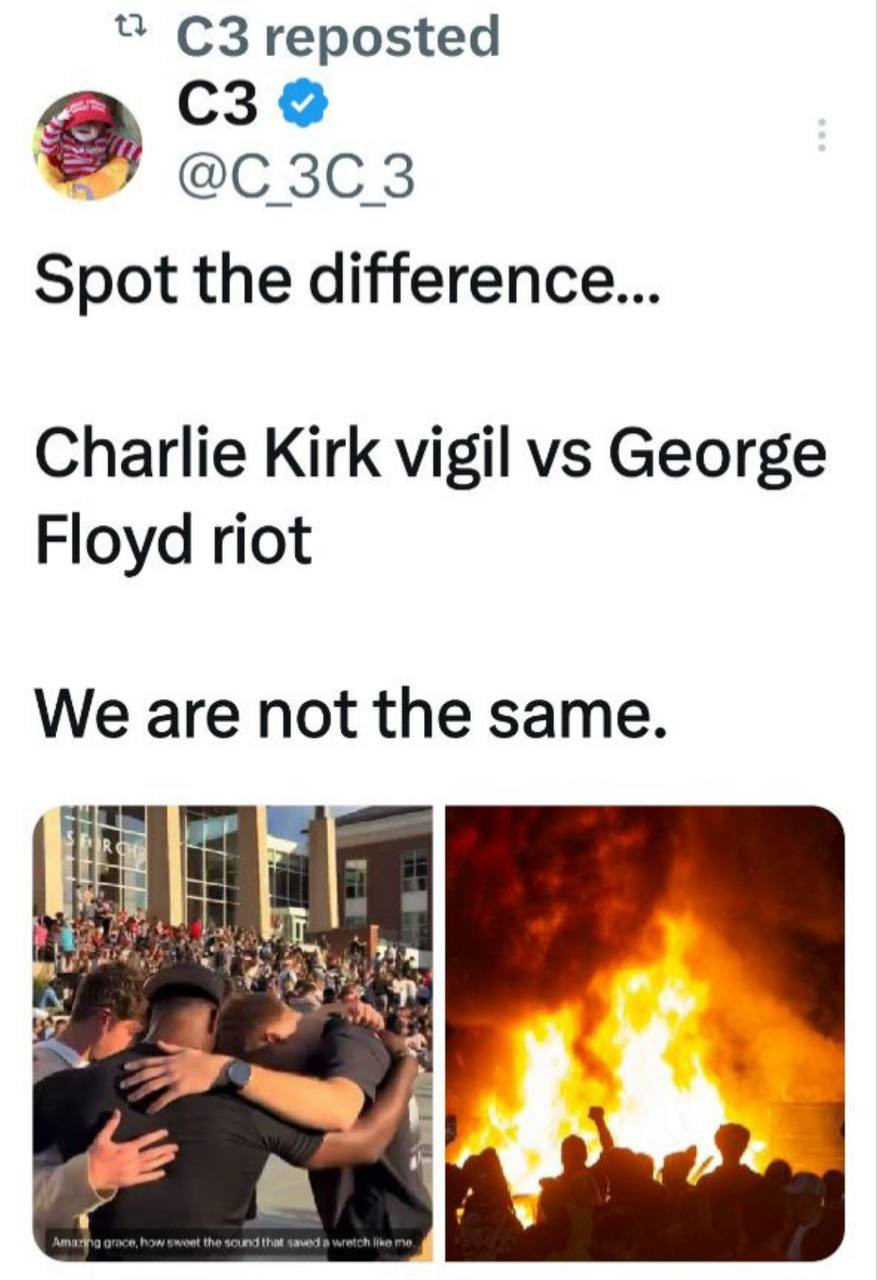Image resolution: width=877 pixels, height=1280 pixels.
Task: Open the fire photo tile
Action: click(x=644, y=1032)
